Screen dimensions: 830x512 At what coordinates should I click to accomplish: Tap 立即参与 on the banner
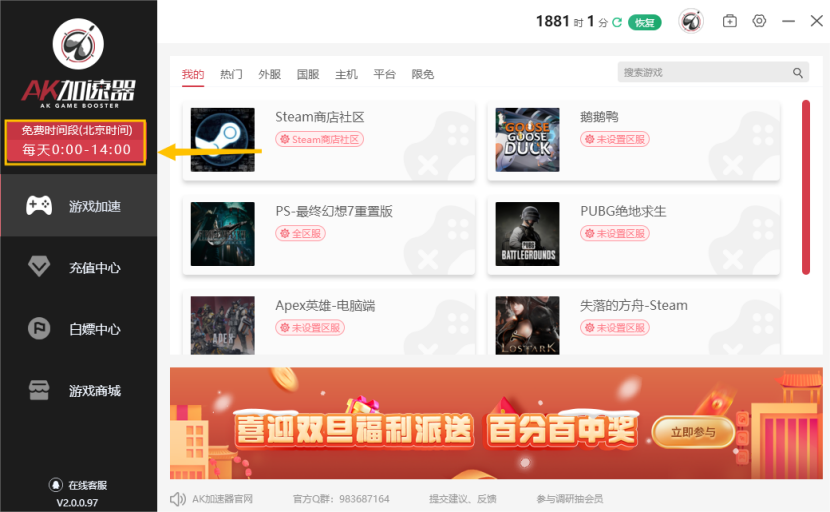[x=693, y=432]
